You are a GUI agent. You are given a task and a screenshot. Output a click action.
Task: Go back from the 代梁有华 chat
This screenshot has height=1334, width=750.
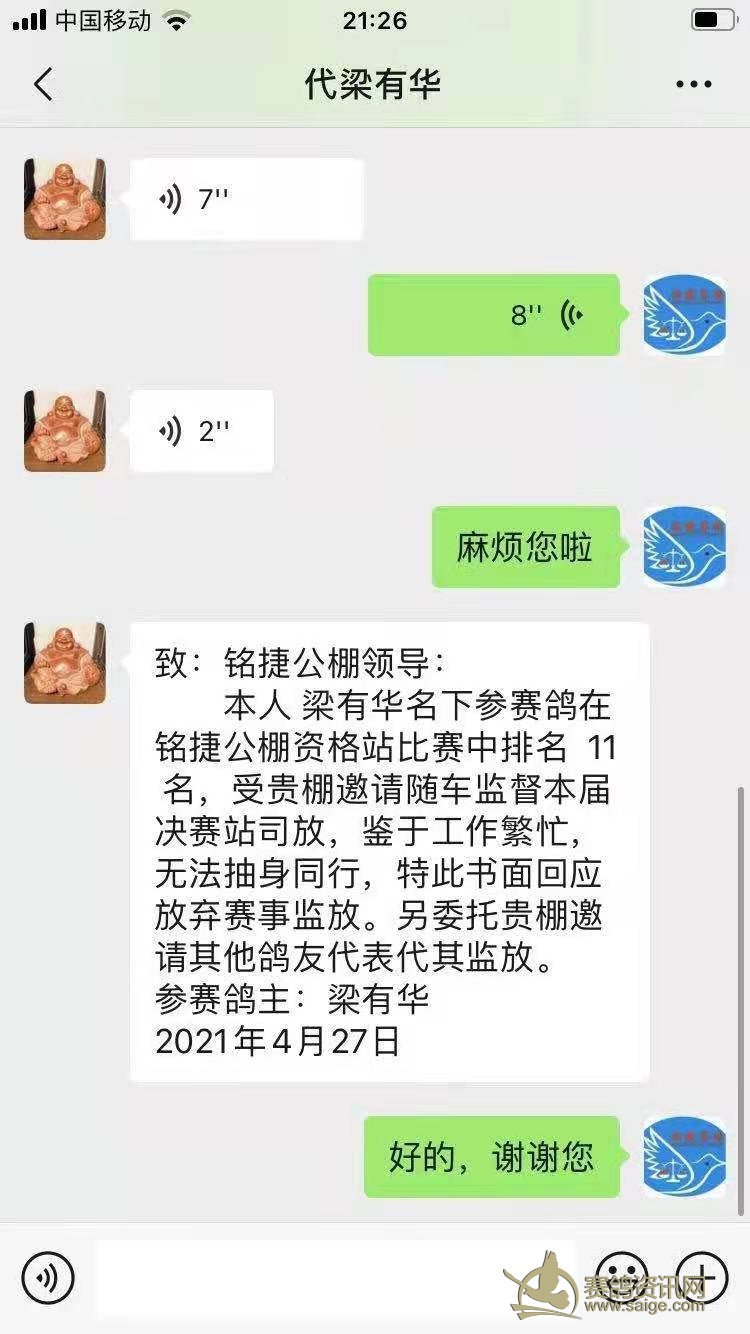coord(43,84)
